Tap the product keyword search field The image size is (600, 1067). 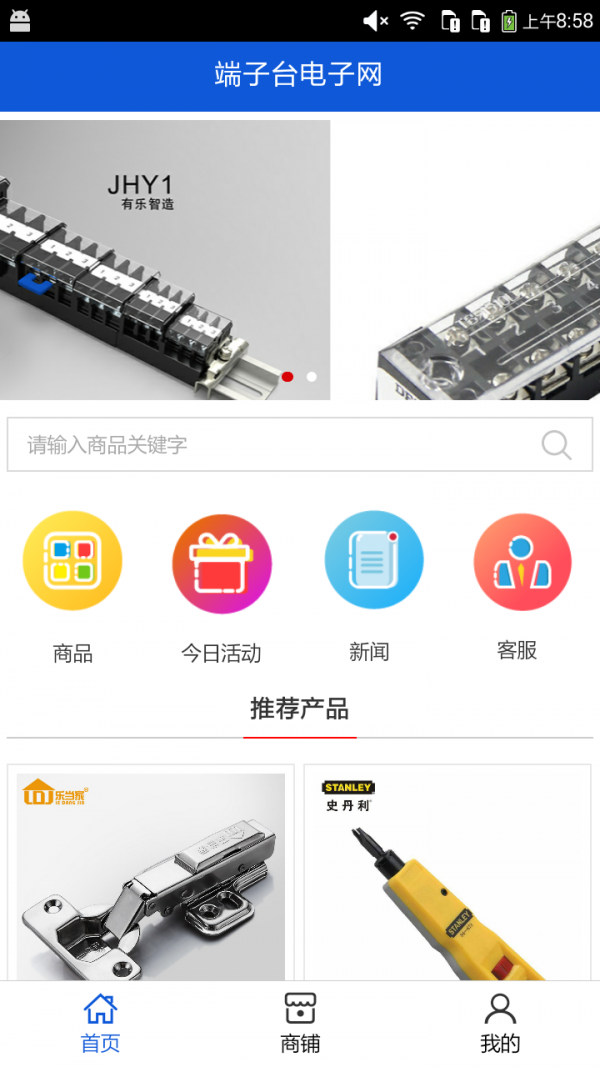coord(270,445)
